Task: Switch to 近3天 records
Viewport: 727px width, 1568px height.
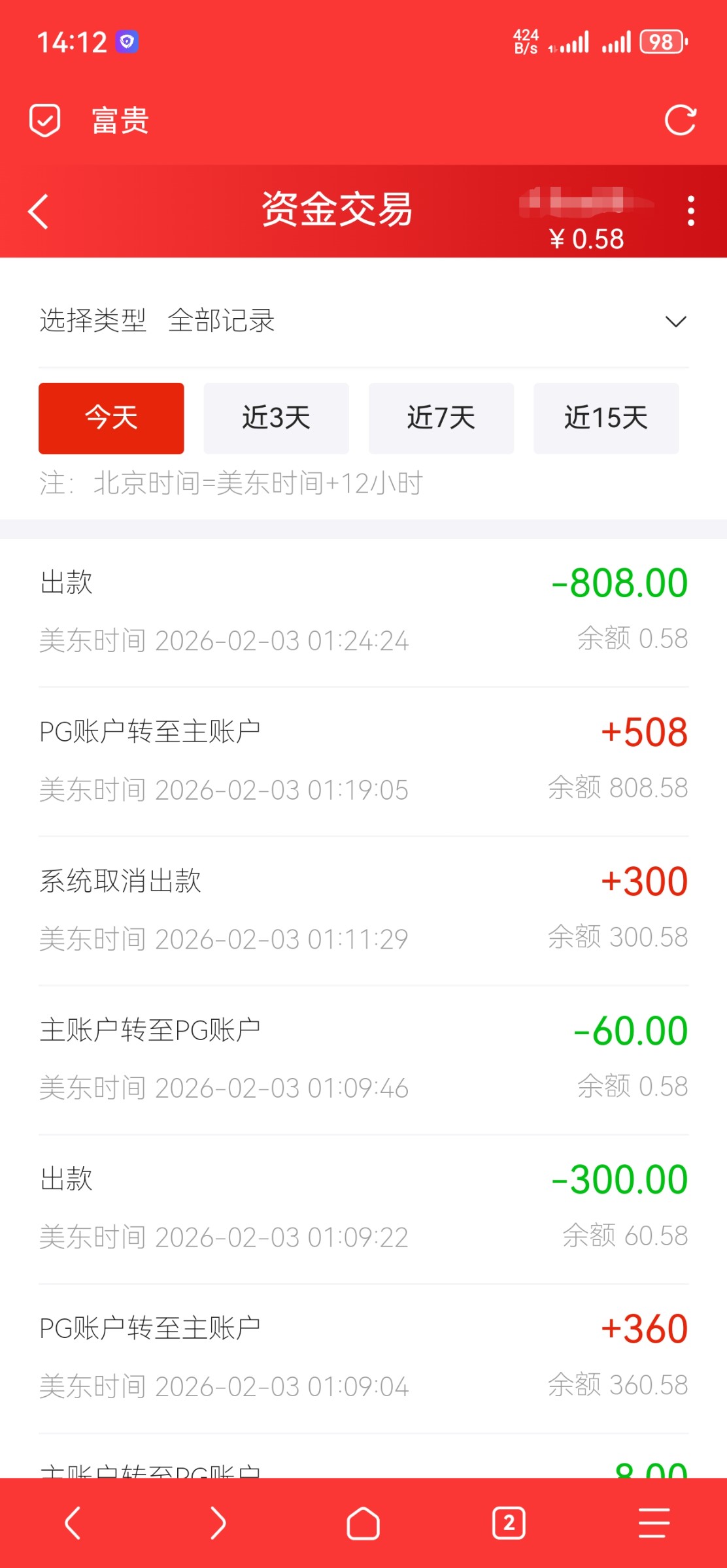Action: (x=276, y=418)
